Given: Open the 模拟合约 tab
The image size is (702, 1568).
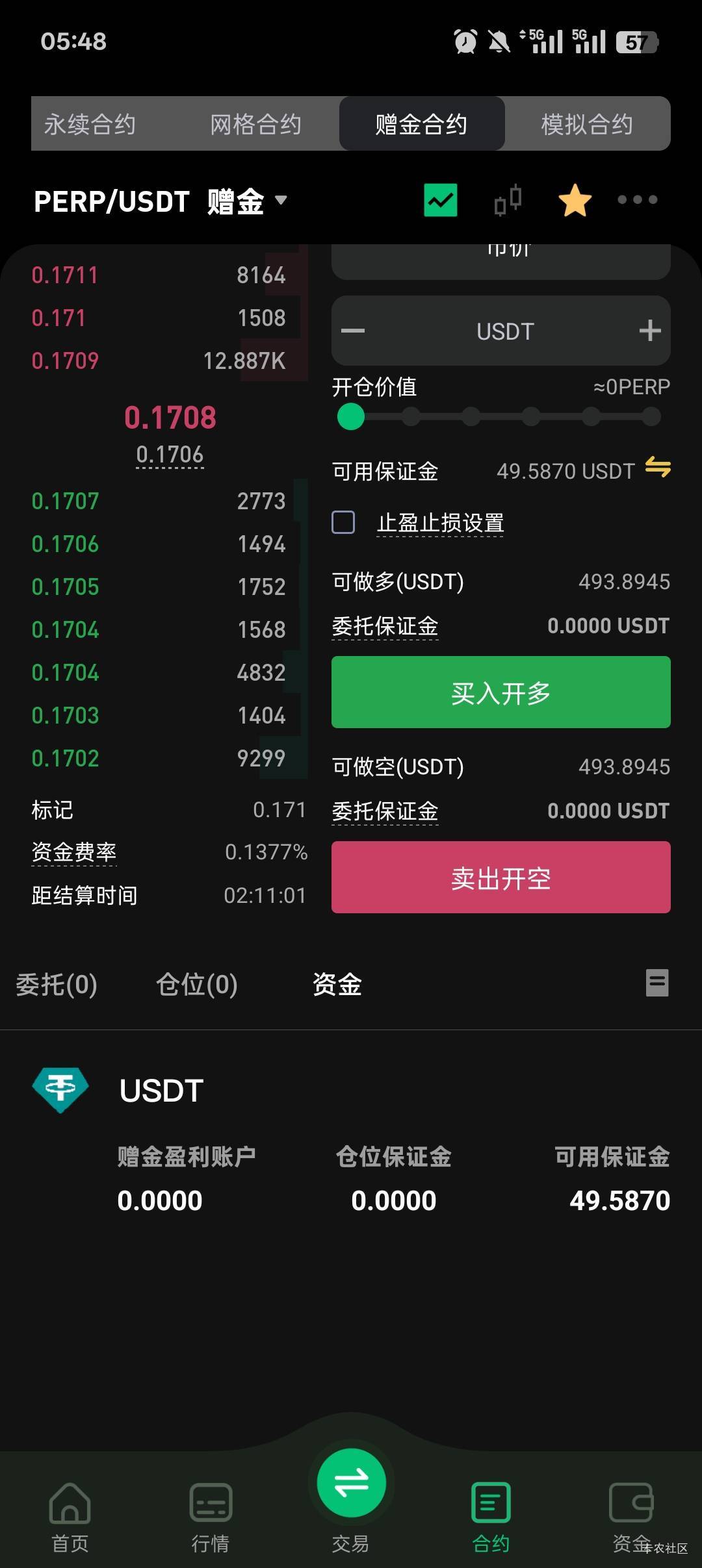Looking at the screenshot, I should (x=587, y=124).
